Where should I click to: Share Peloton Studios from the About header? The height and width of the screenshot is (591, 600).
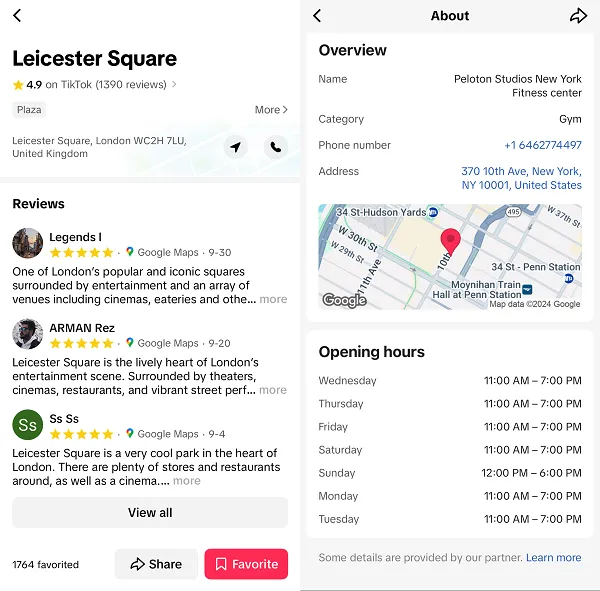click(x=578, y=16)
